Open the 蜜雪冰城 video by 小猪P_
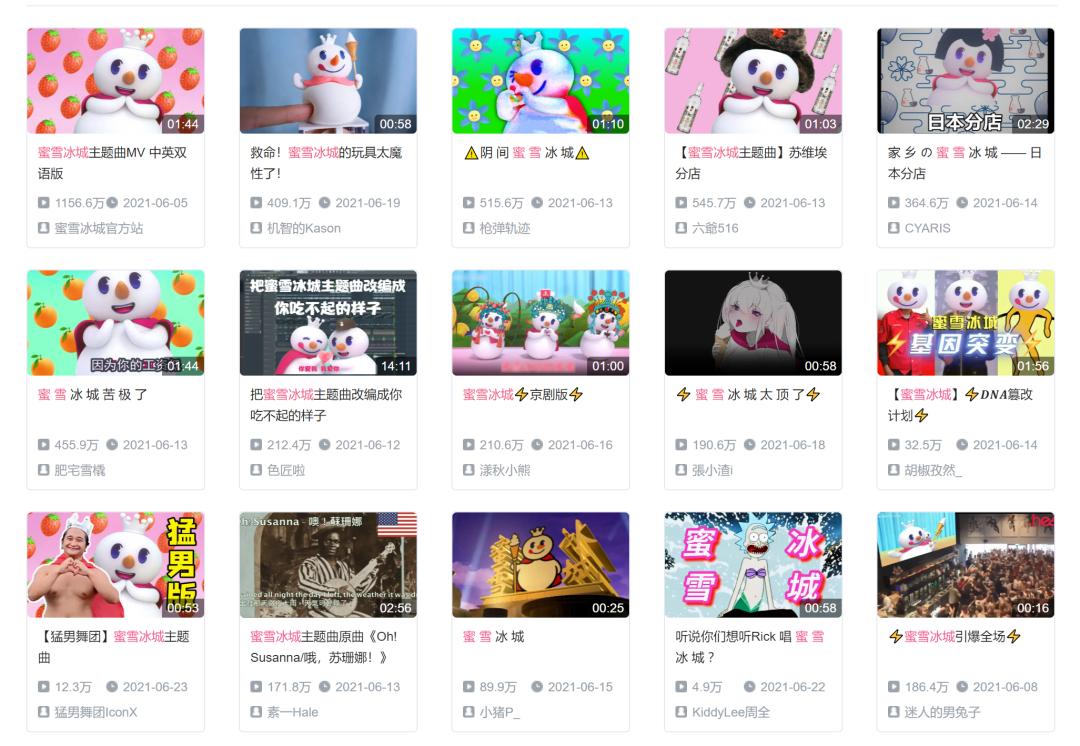1080x746 pixels. pyautogui.click(x=540, y=565)
